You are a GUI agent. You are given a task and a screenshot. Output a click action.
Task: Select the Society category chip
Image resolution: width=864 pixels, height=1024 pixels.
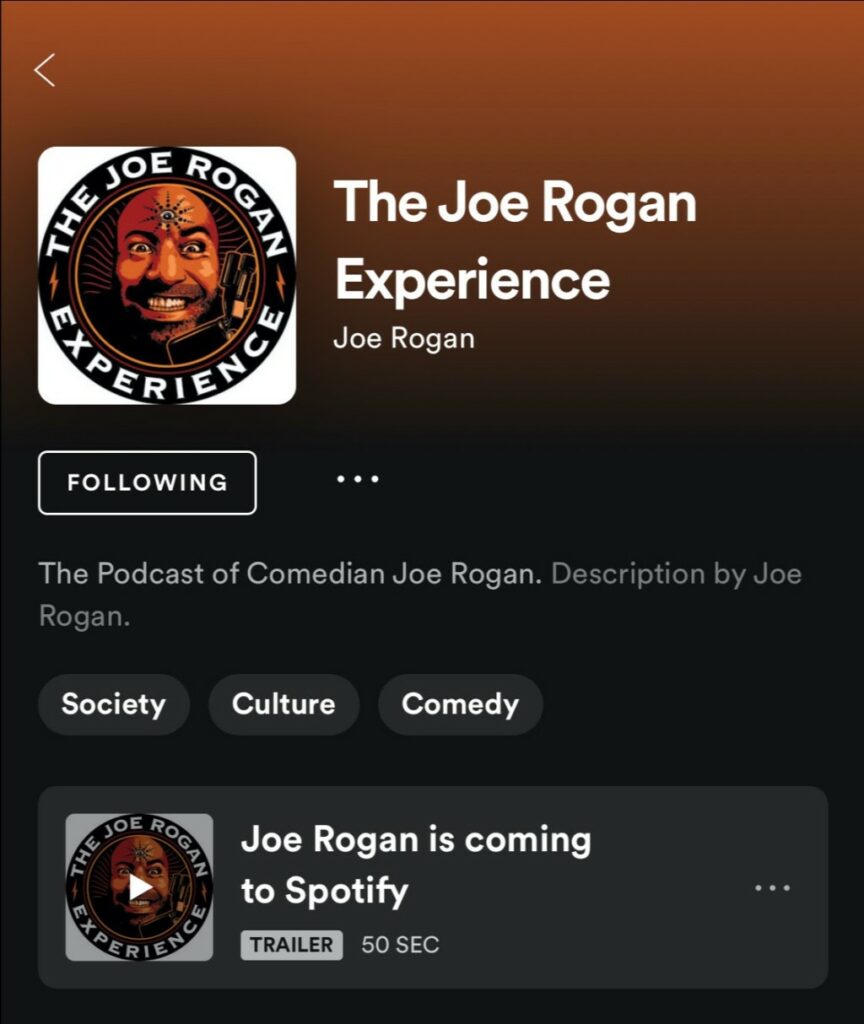pyautogui.click(x=113, y=704)
